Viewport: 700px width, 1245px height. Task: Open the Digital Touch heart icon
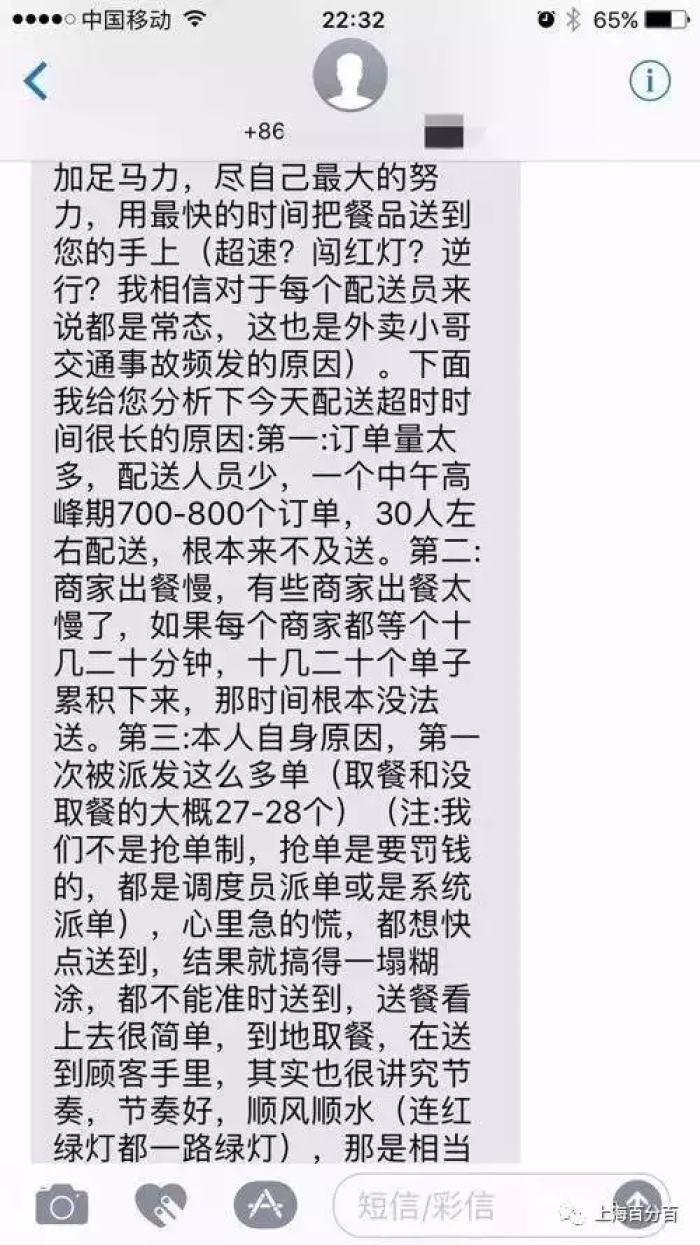point(160,1205)
